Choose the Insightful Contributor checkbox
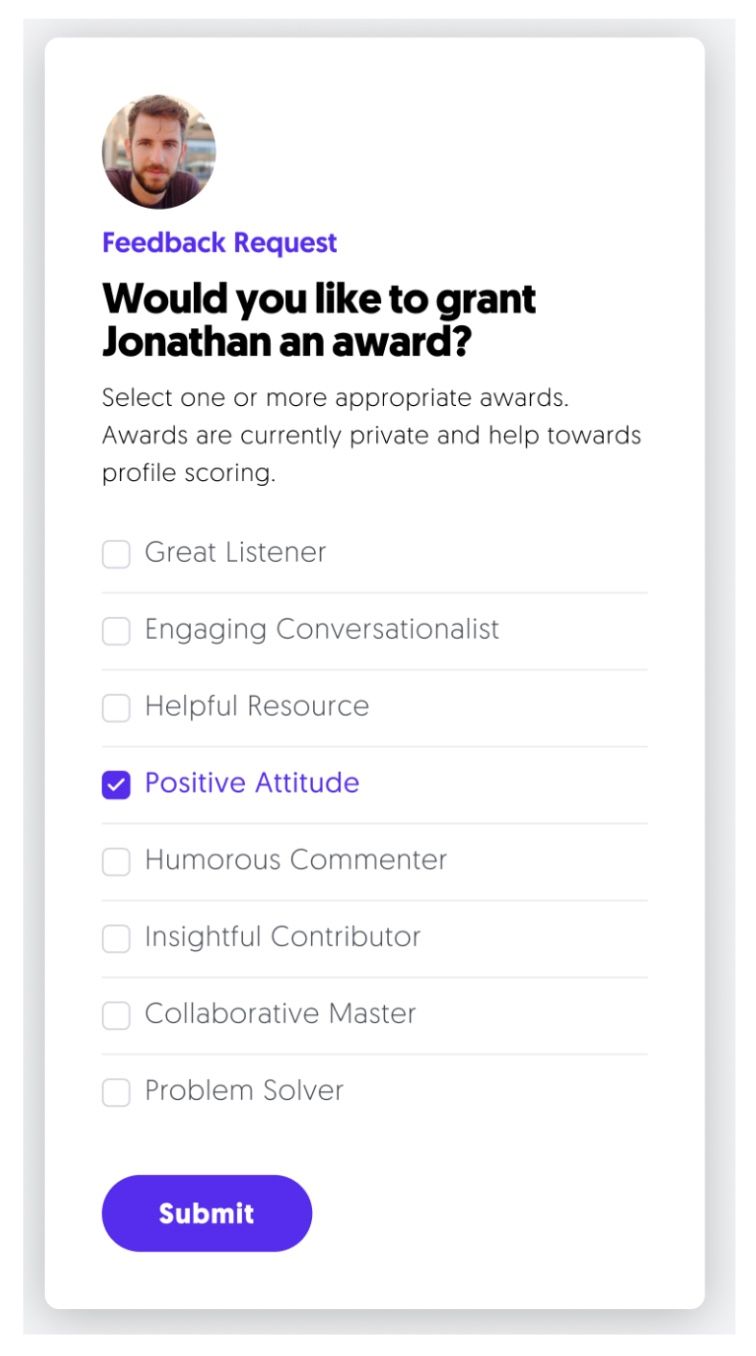This screenshot has width=756, height=1356. [x=116, y=939]
